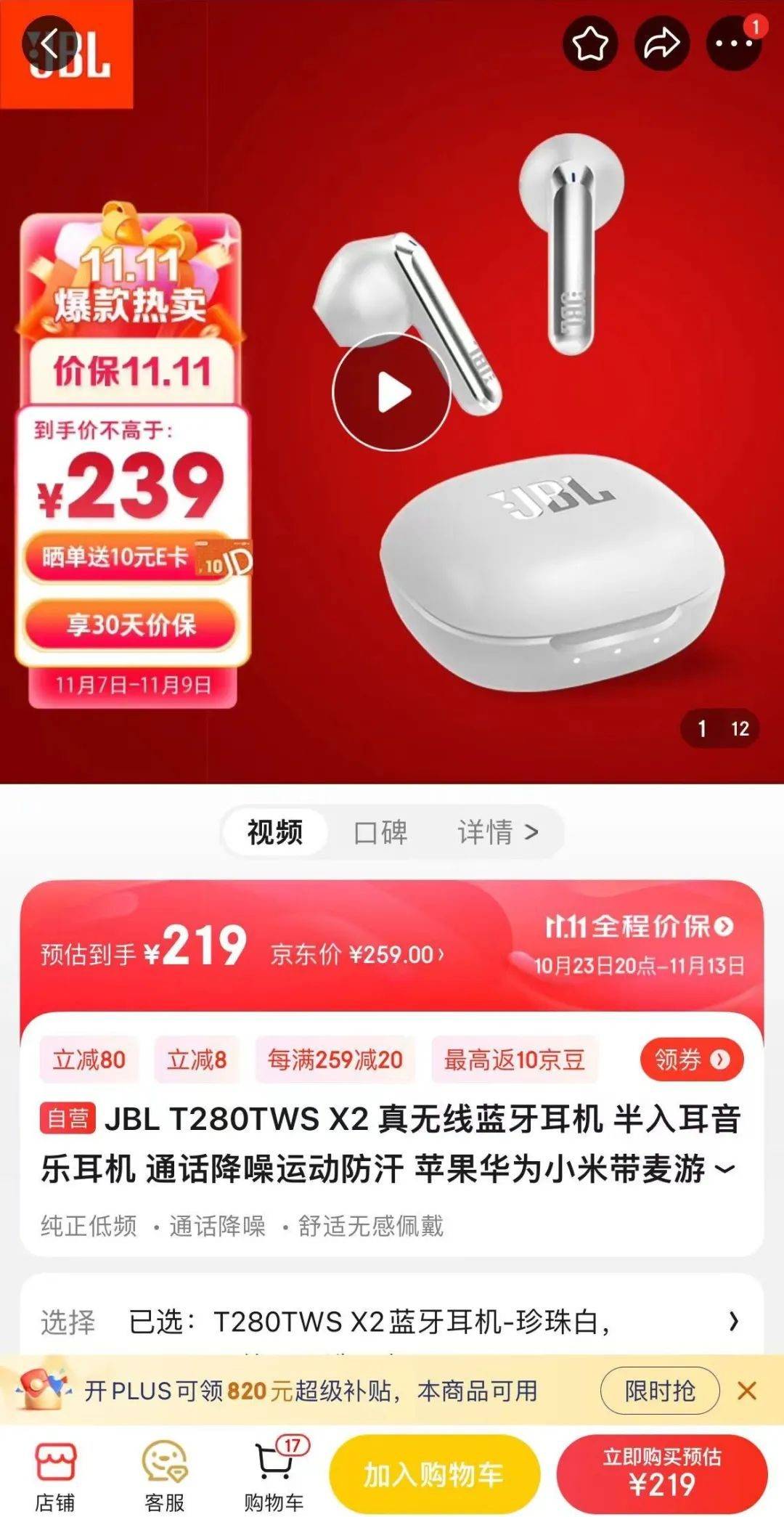Switch to the 口碑 tab
This screenshot has width=784, height=1517.
tap(380, 832)
